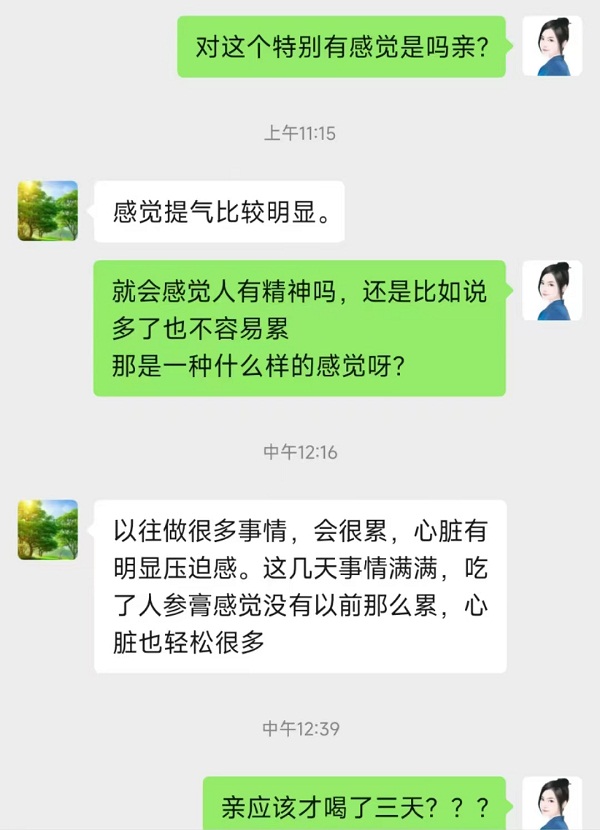Tap the tree avatar next to "感觉提气比较明显。"
The height and width of the screenshot is (830, 600).
(48, 211)
